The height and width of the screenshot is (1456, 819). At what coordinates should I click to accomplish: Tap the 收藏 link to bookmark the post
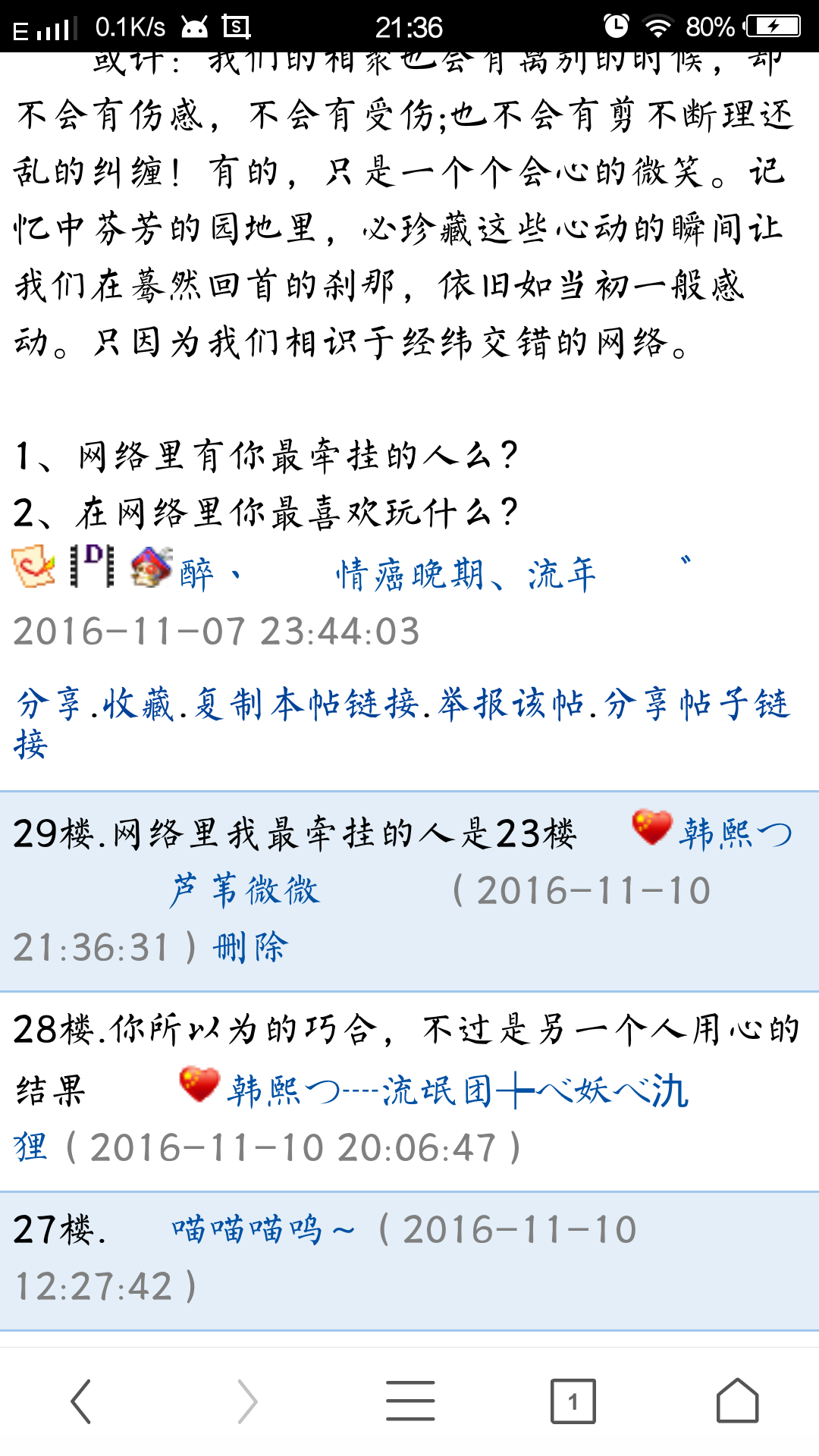pyautogui.click(x=138, y=704)
